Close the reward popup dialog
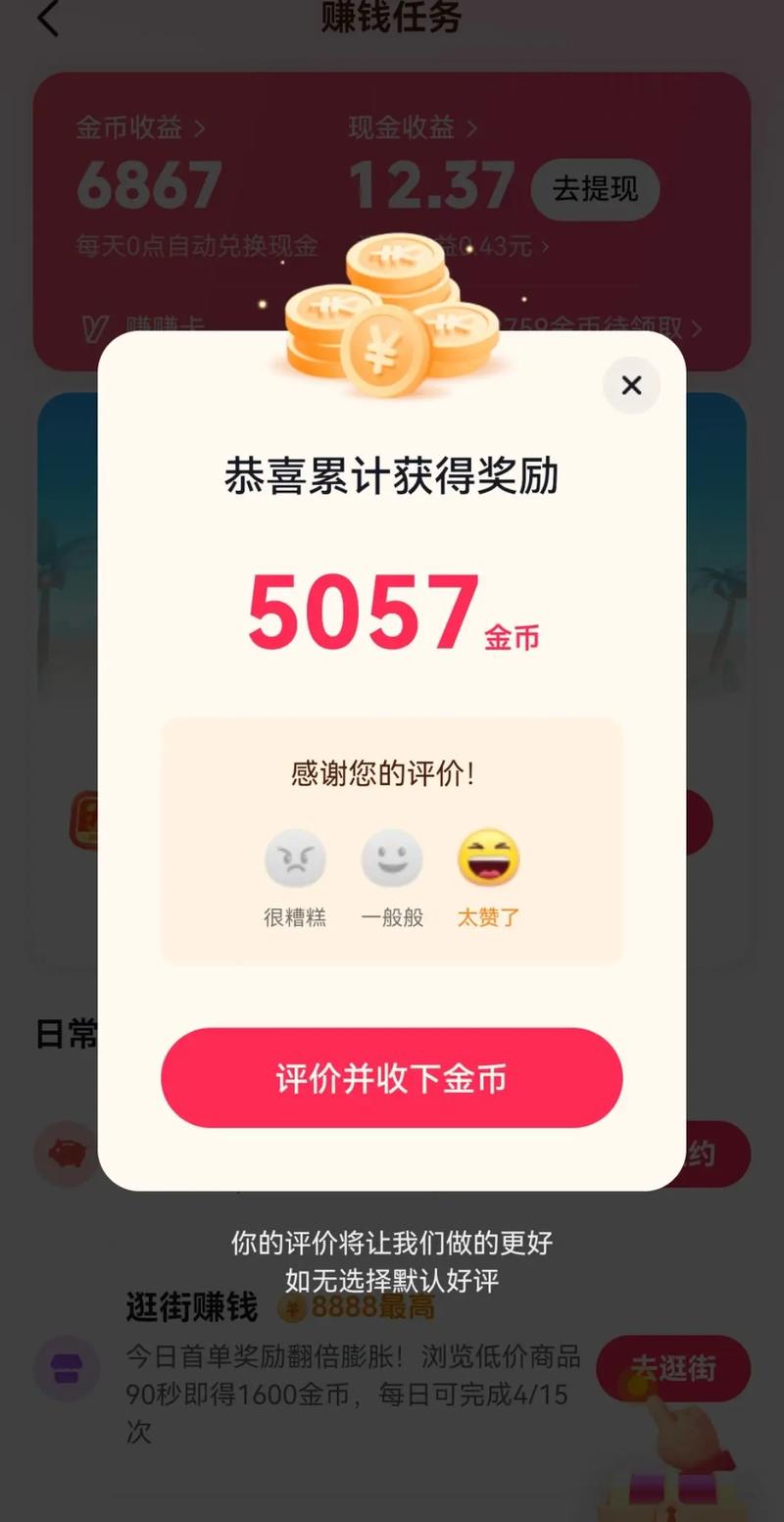This screenshot has width=784, height=1522. tap(631, 385)
